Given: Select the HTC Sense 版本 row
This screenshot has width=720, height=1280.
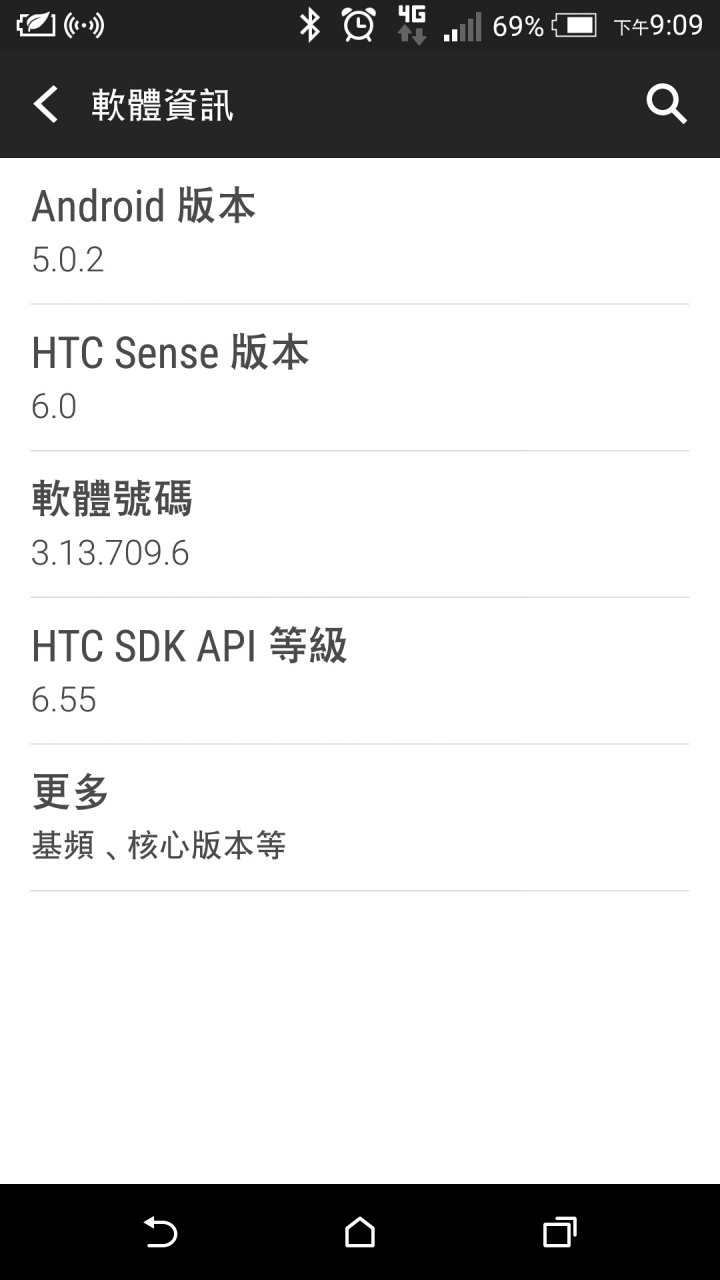Looking at the screenshot, I should [x=360, y=378].
